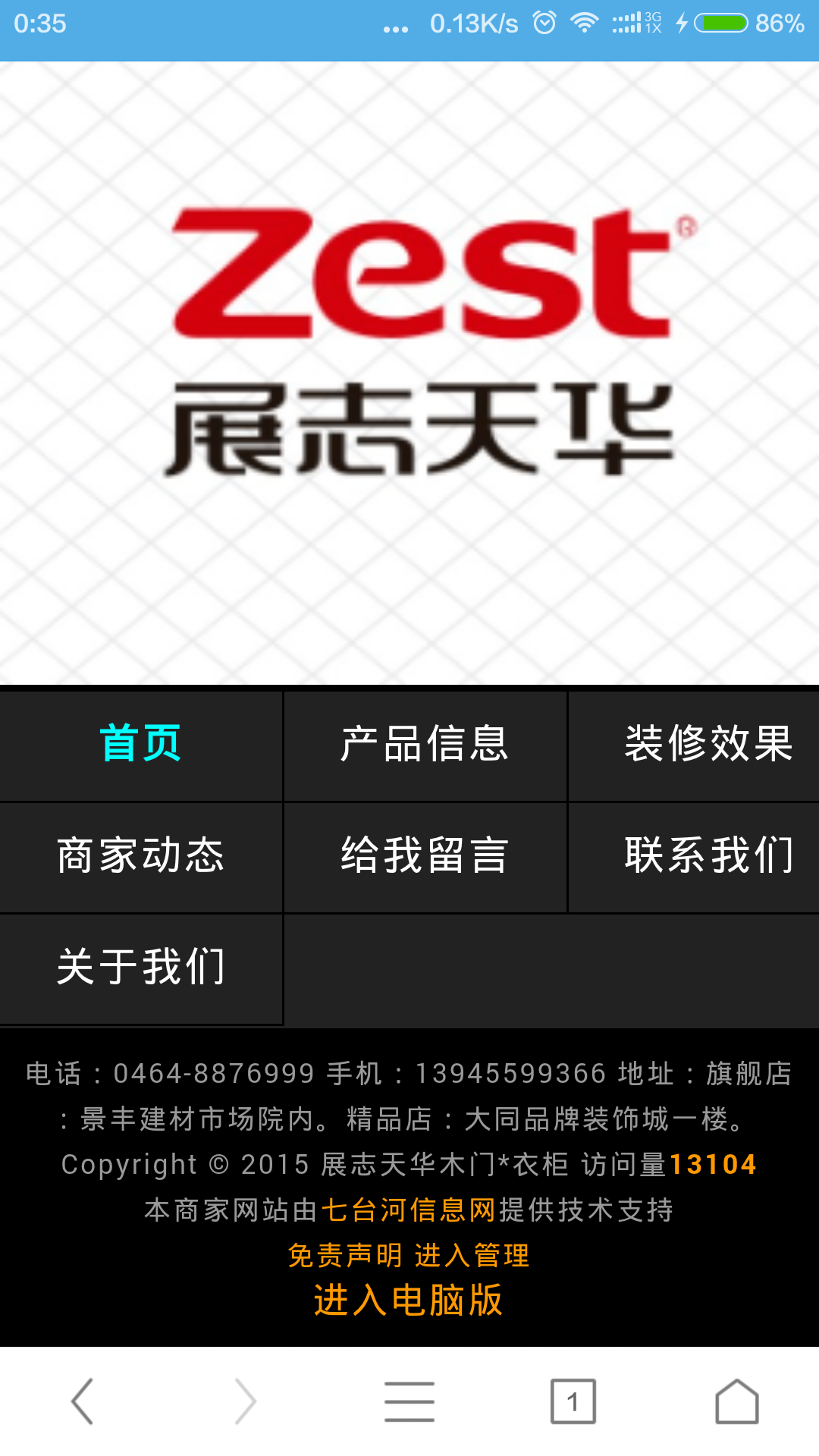
Task: Go back with the browser back arrow
Action: 82,1401
